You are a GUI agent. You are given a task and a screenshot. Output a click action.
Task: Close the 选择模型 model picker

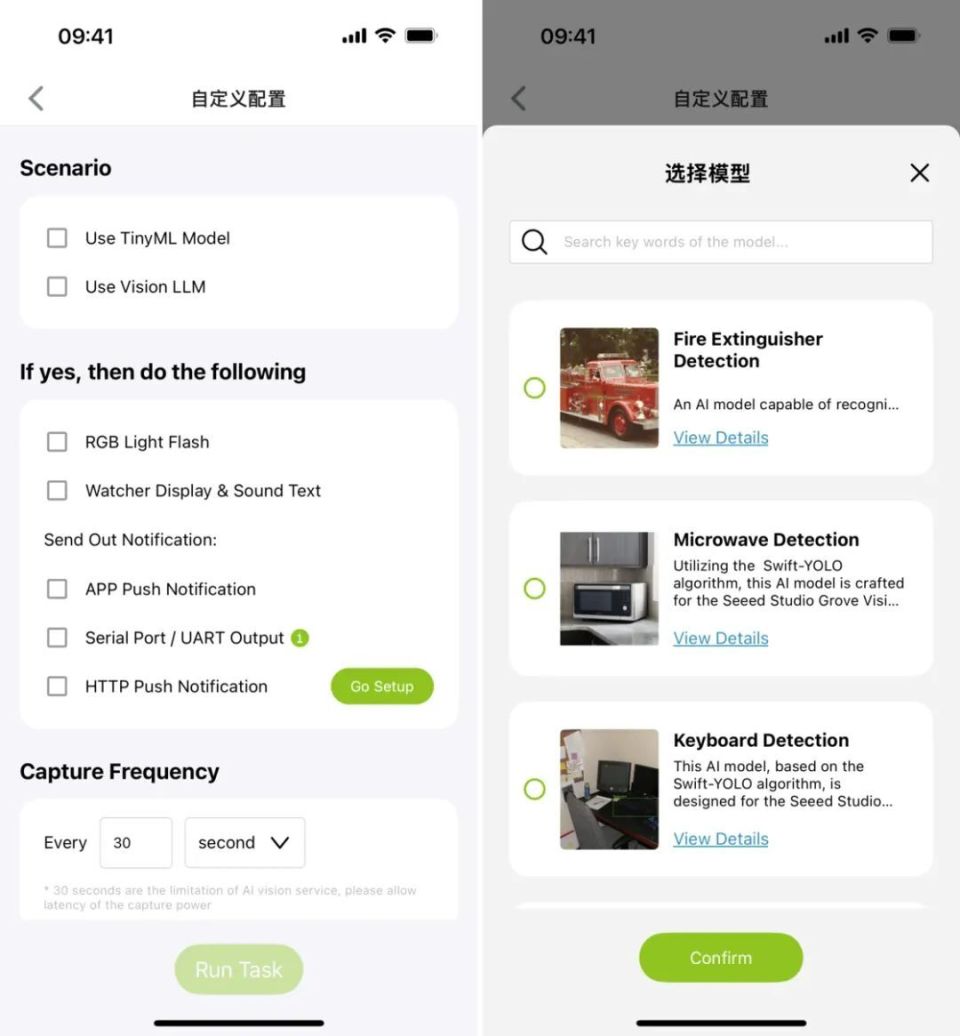coord(919,172)
